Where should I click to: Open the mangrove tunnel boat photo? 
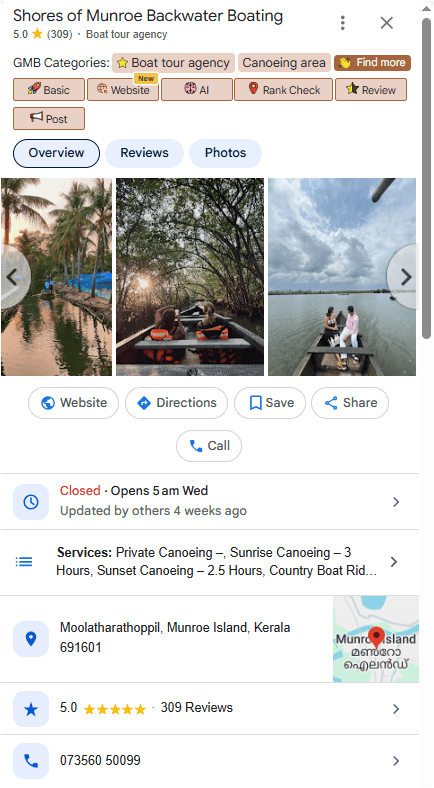[190, 277]
